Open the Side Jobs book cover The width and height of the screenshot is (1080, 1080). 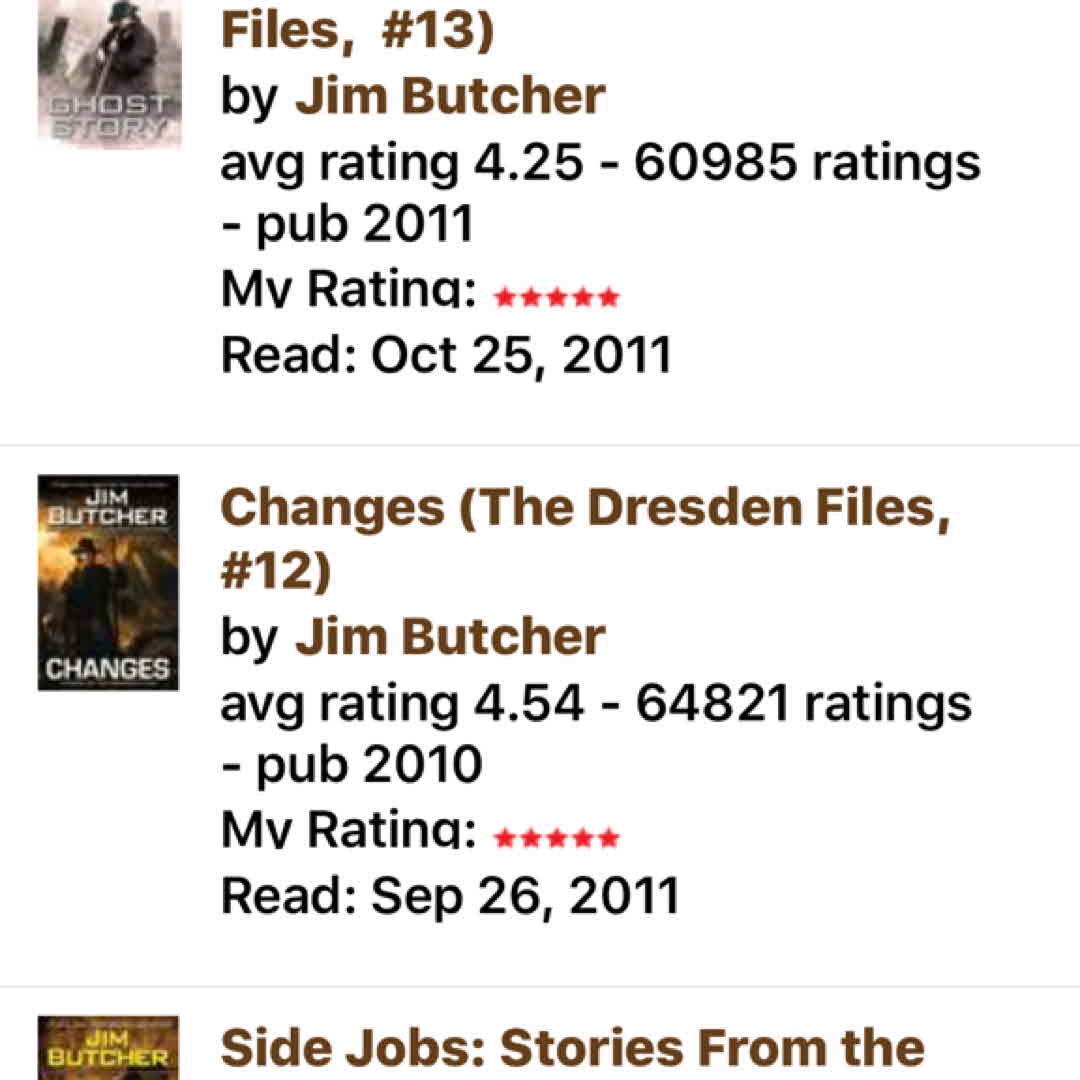click(x=109, y=1050)
